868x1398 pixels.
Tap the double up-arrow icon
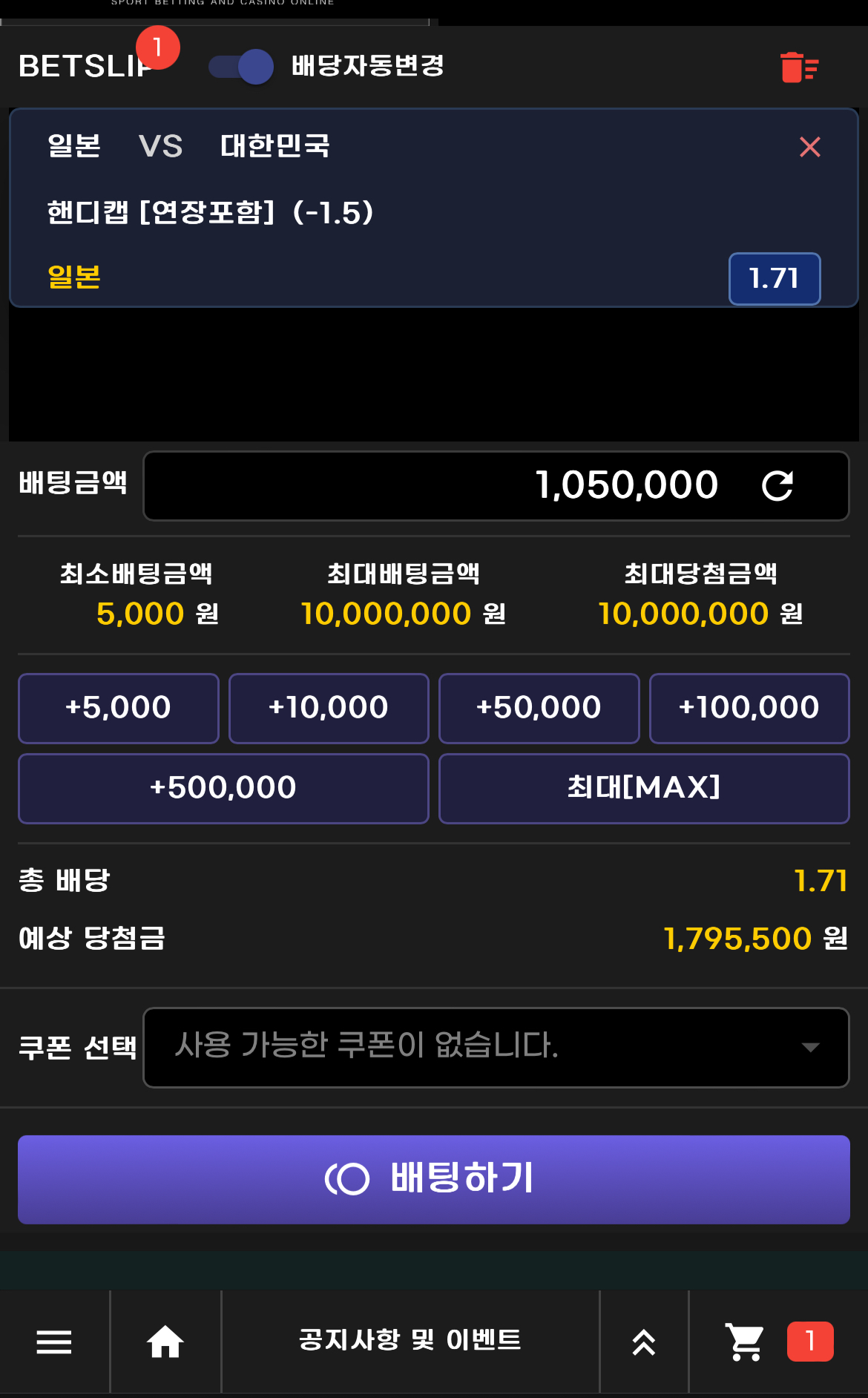tap(644, 1342)
